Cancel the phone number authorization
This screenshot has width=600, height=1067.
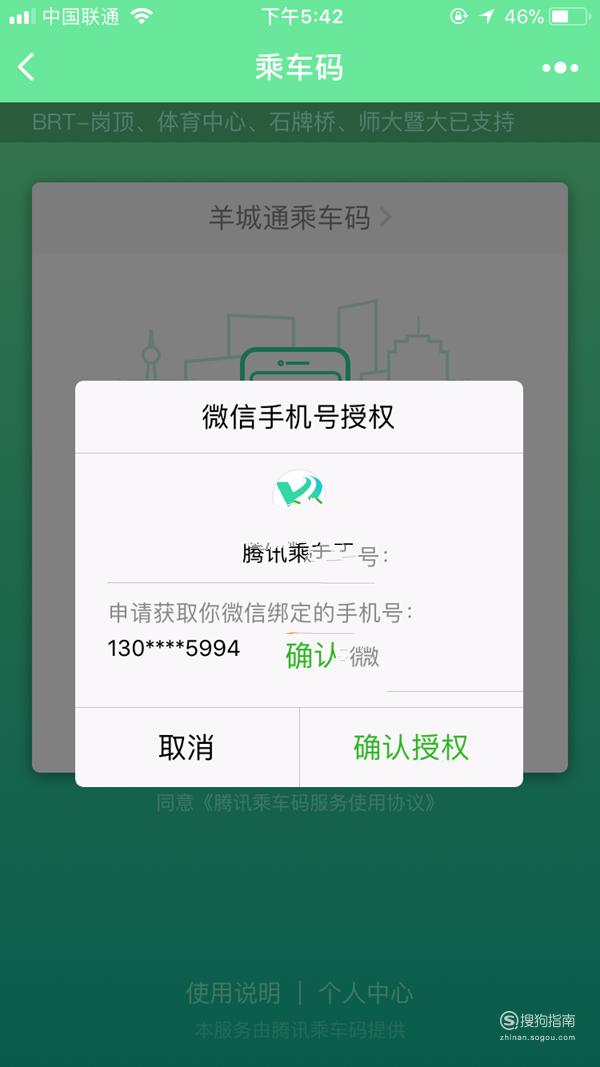pos(186,747)
